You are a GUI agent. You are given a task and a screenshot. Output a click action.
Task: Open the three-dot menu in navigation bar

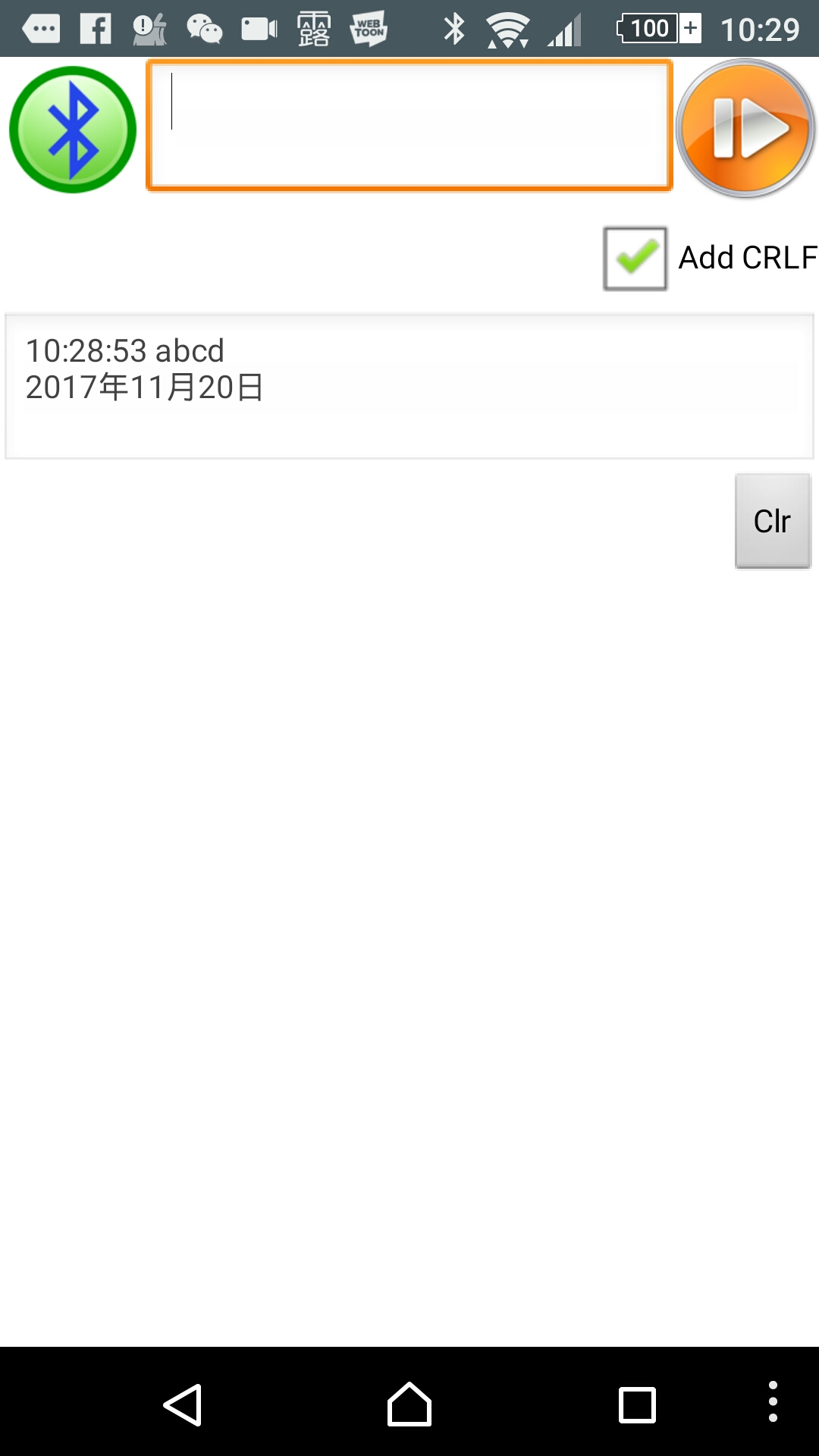click(x=773, y=1401)
